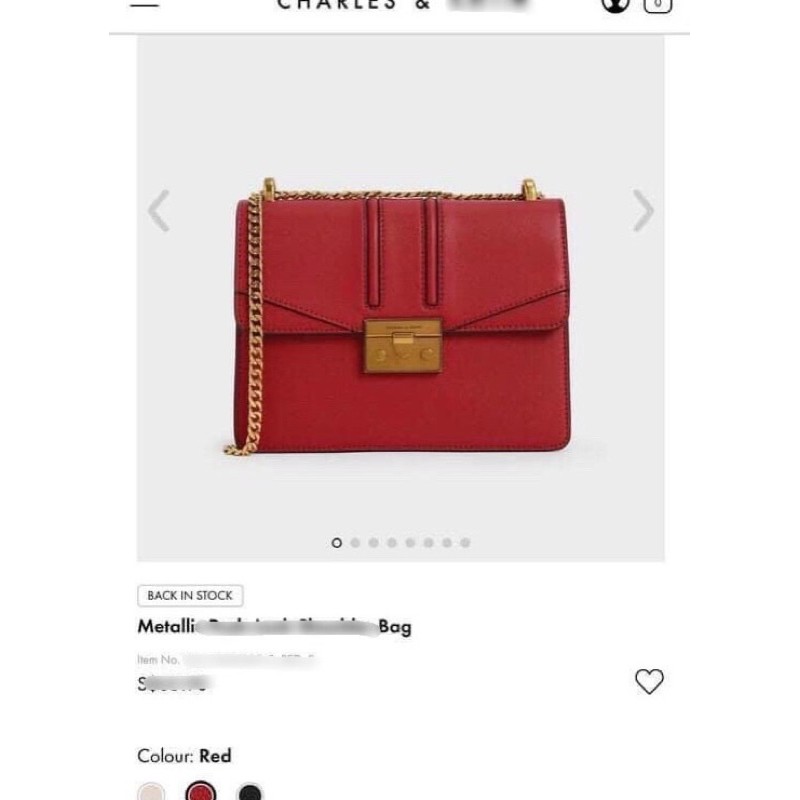
Task: Choose the beige colour swatch
Action: pos(151,794)
